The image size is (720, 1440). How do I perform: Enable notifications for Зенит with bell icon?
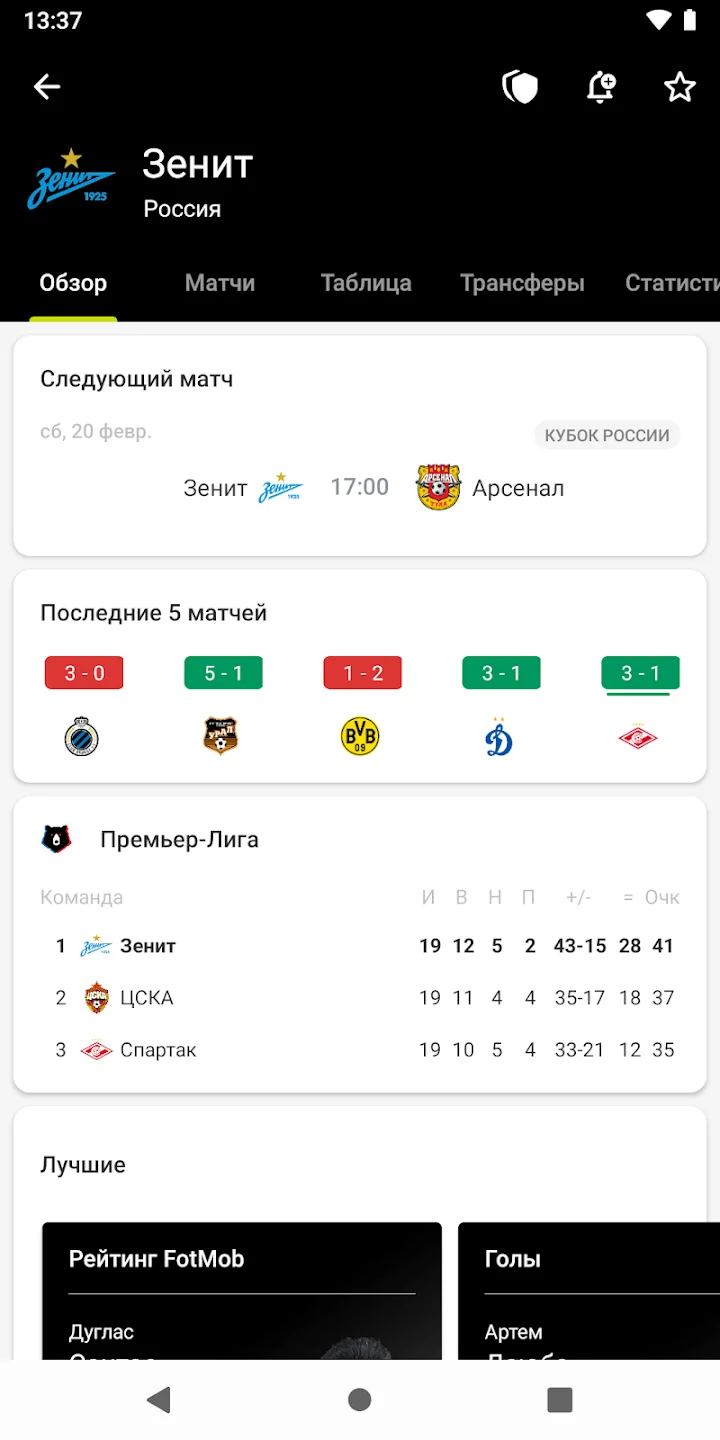600,87
